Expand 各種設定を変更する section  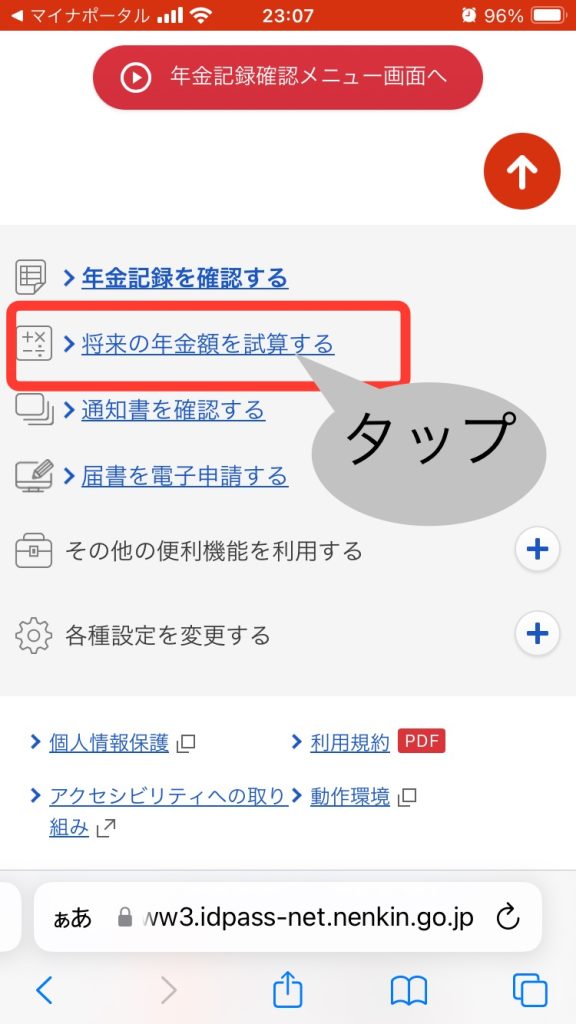[537, 633]
